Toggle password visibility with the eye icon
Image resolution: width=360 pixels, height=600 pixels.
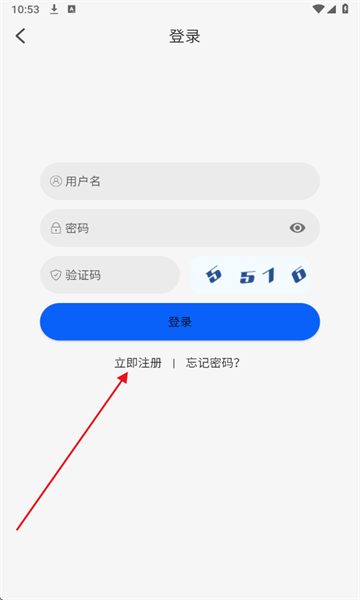pyautogui.click(x=297, y=228)
